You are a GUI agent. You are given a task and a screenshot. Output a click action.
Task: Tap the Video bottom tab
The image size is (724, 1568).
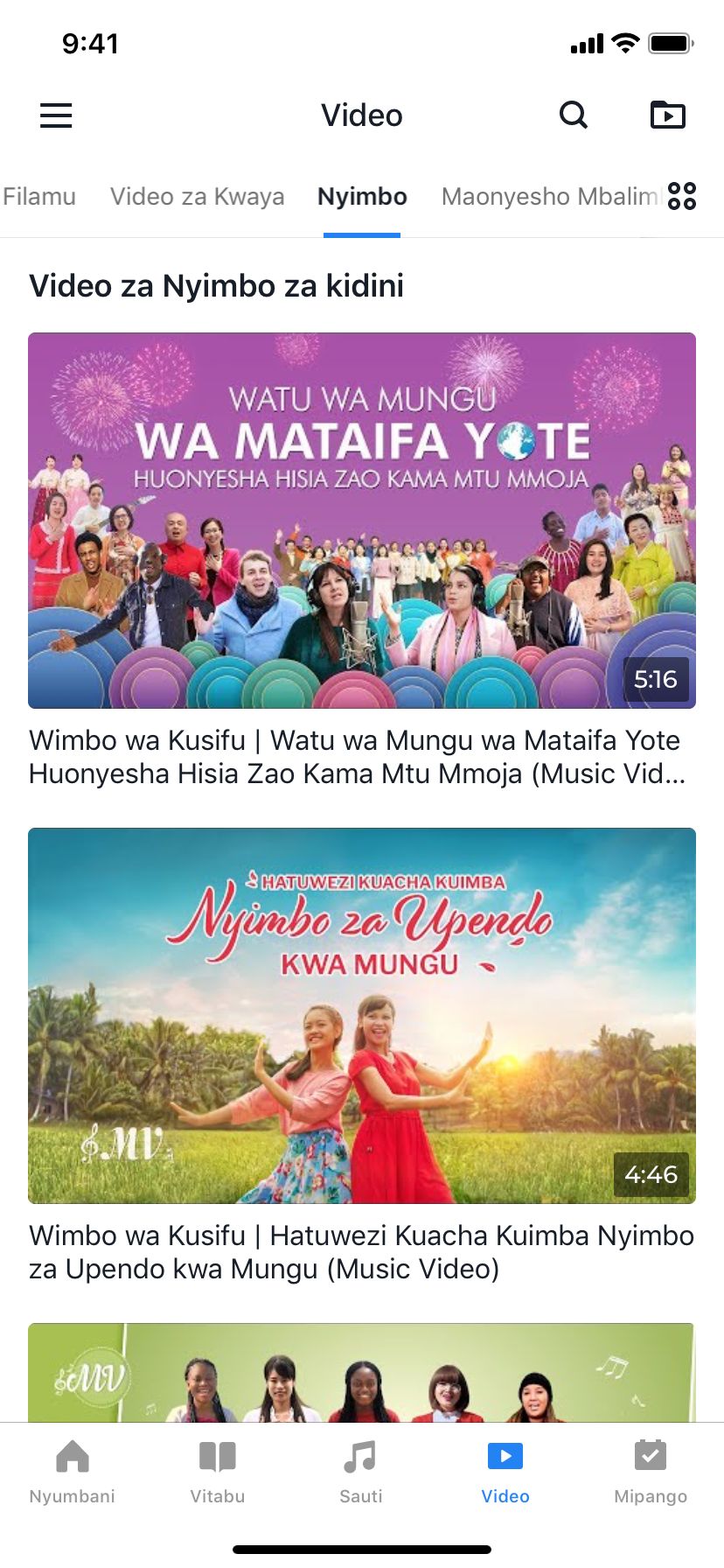505,1472
